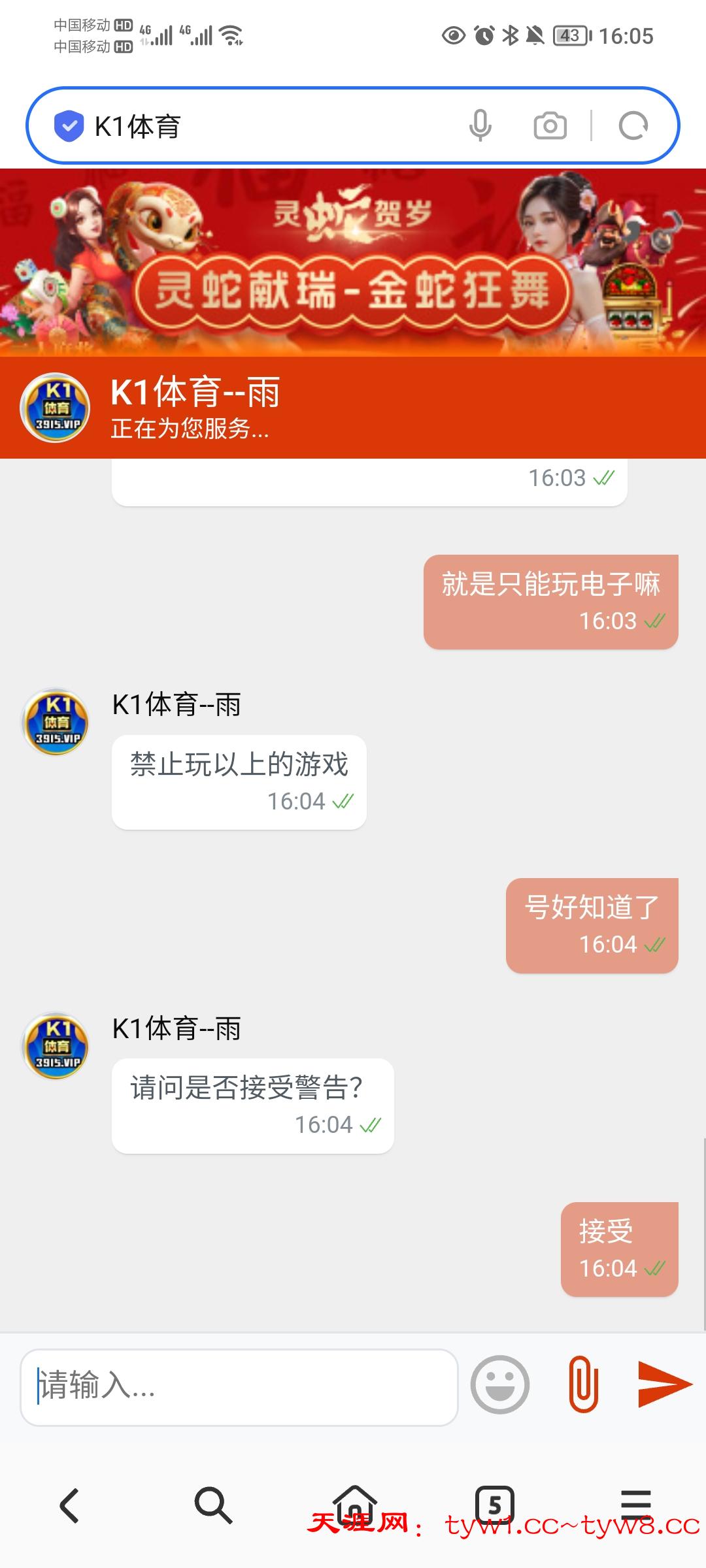Focus the 请输入 message input field
Viewport: 706px width, 1568px height.
pyautogui.click(x=239, y=1386)
